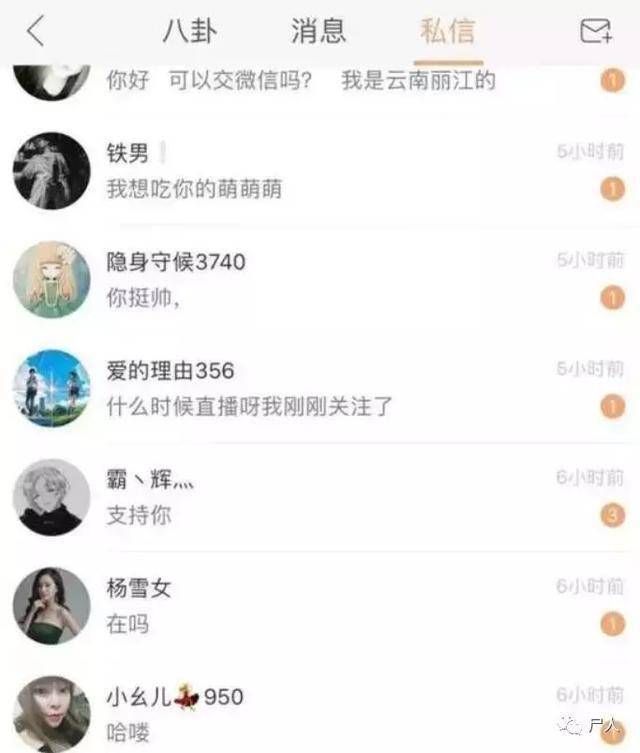Screen dimensions: 640x753
Task: Open the chat with 隐身守候3740
Action: (x=320, y=279)
